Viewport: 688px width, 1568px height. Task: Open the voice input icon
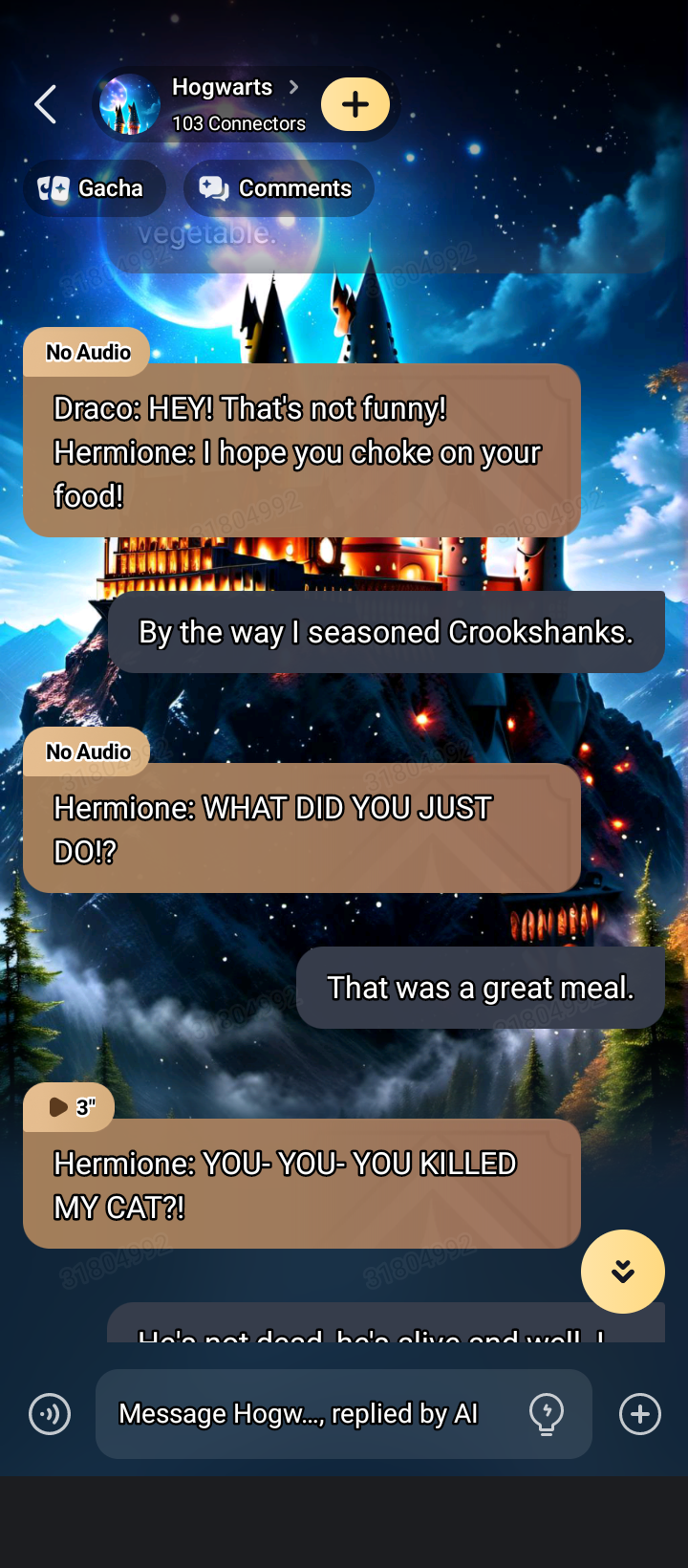50,1413
